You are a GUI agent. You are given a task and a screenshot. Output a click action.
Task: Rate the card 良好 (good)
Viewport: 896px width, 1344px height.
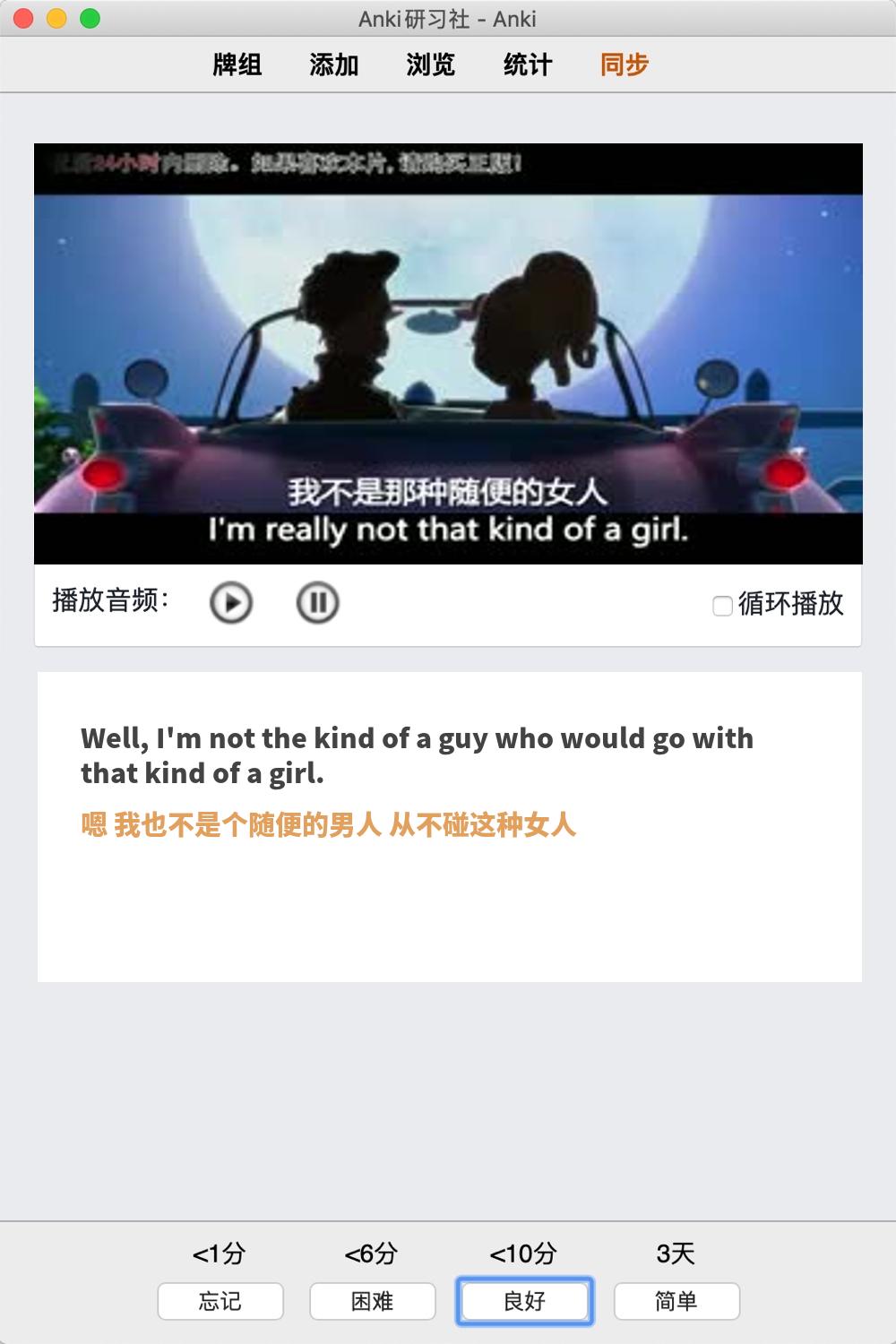point(525,1301)
